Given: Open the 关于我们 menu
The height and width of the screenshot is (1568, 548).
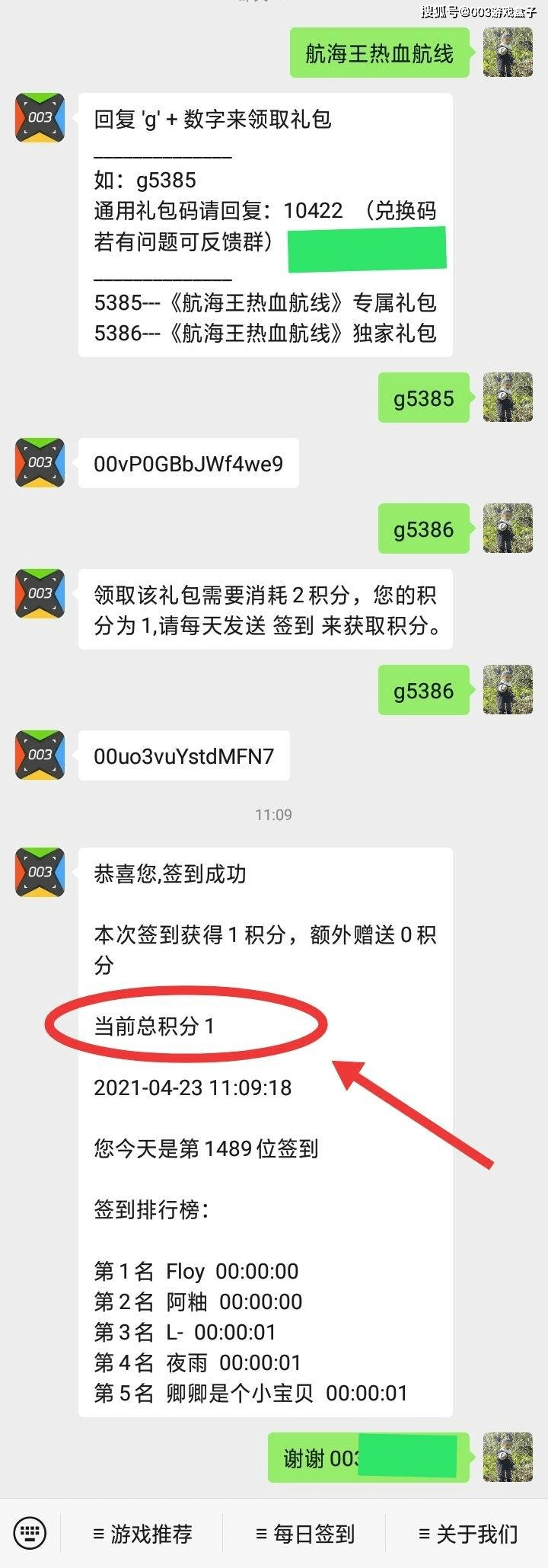Looking at the screenshot, I should [468, 1533].
